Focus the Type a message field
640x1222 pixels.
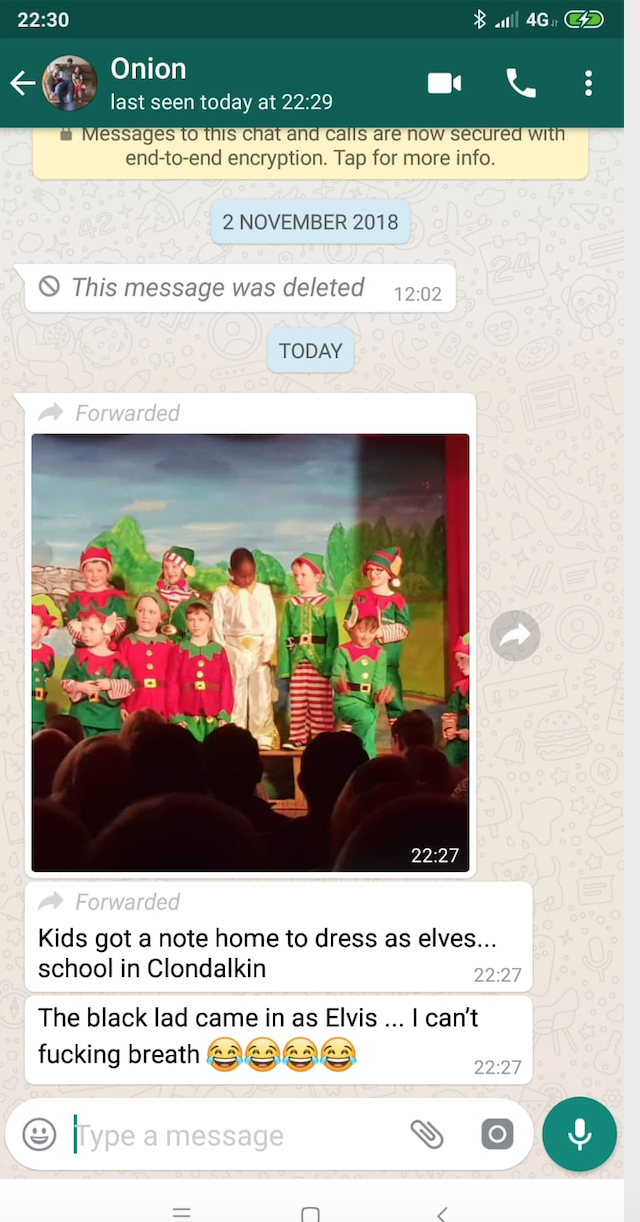point(230,1136)
